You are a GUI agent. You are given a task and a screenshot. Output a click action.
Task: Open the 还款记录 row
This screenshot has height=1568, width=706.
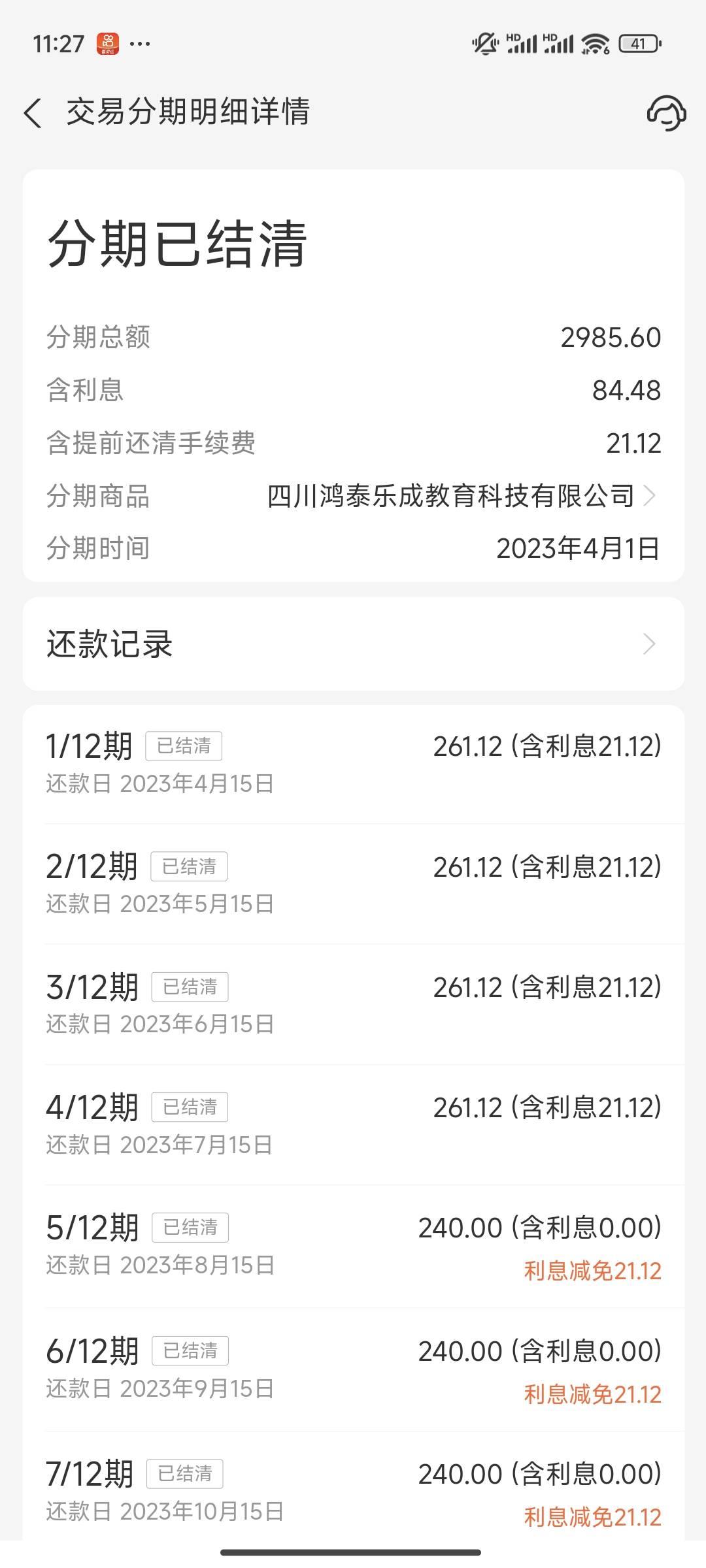[x=353, y=644]
